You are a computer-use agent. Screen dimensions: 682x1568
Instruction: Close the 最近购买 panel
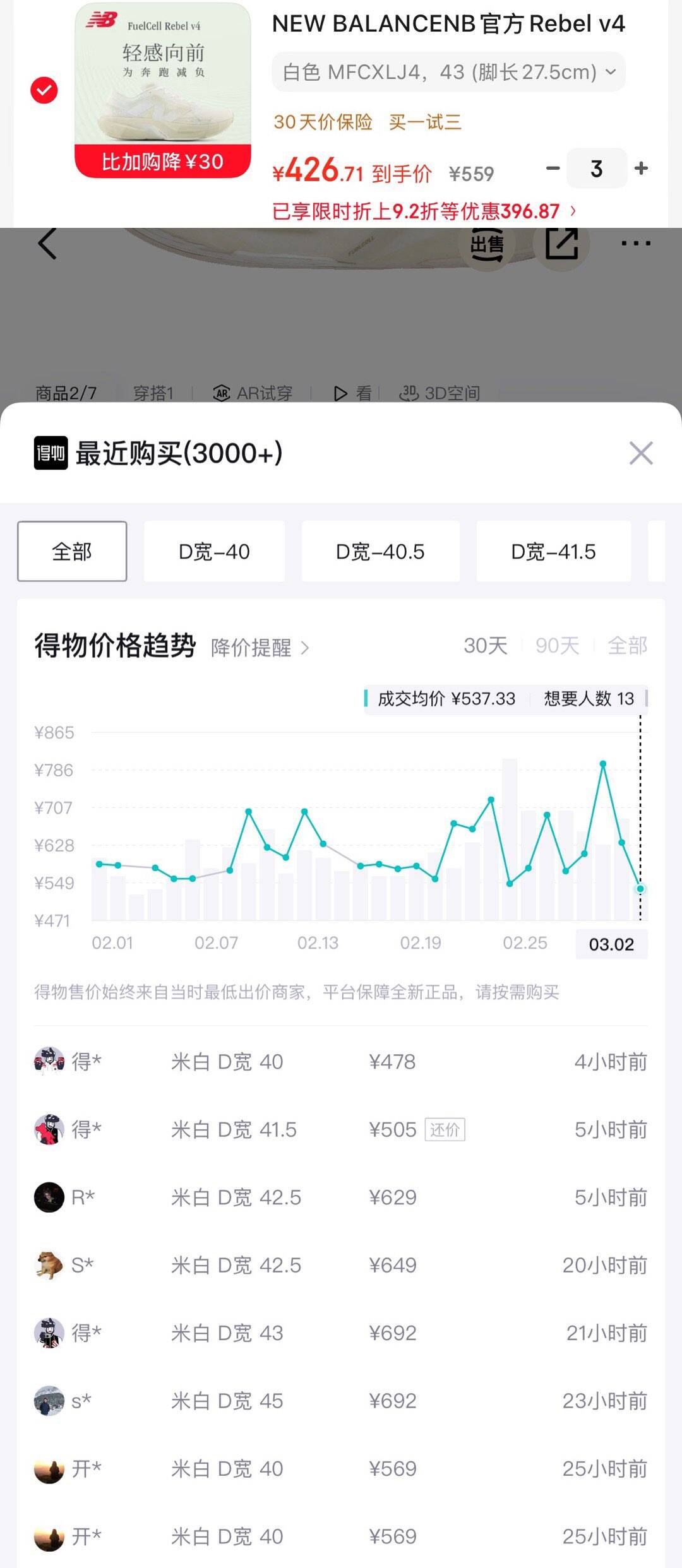pos(641,453)
